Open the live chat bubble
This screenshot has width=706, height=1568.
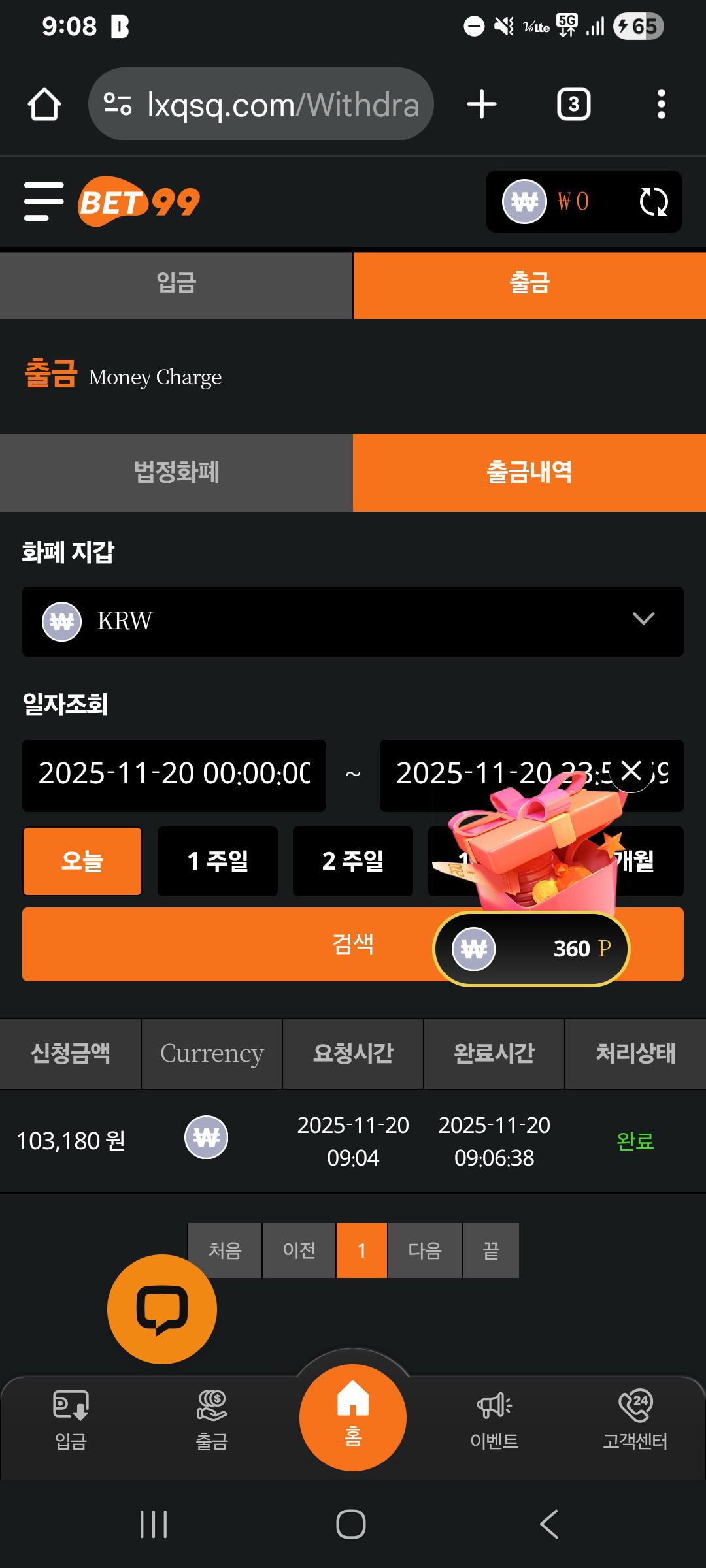(x=161, y=1309)
